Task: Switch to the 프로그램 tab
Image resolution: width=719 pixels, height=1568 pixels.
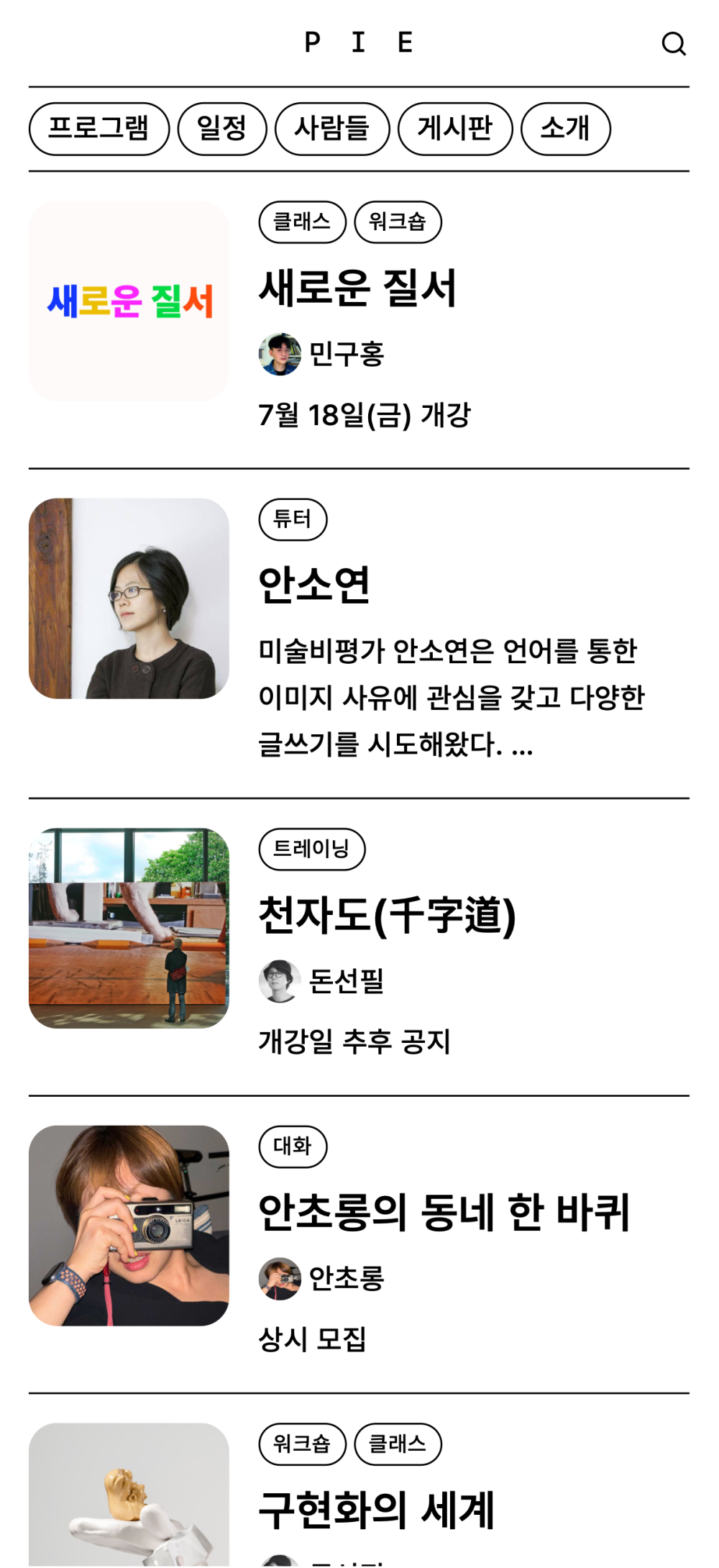Action: [99, 129]
